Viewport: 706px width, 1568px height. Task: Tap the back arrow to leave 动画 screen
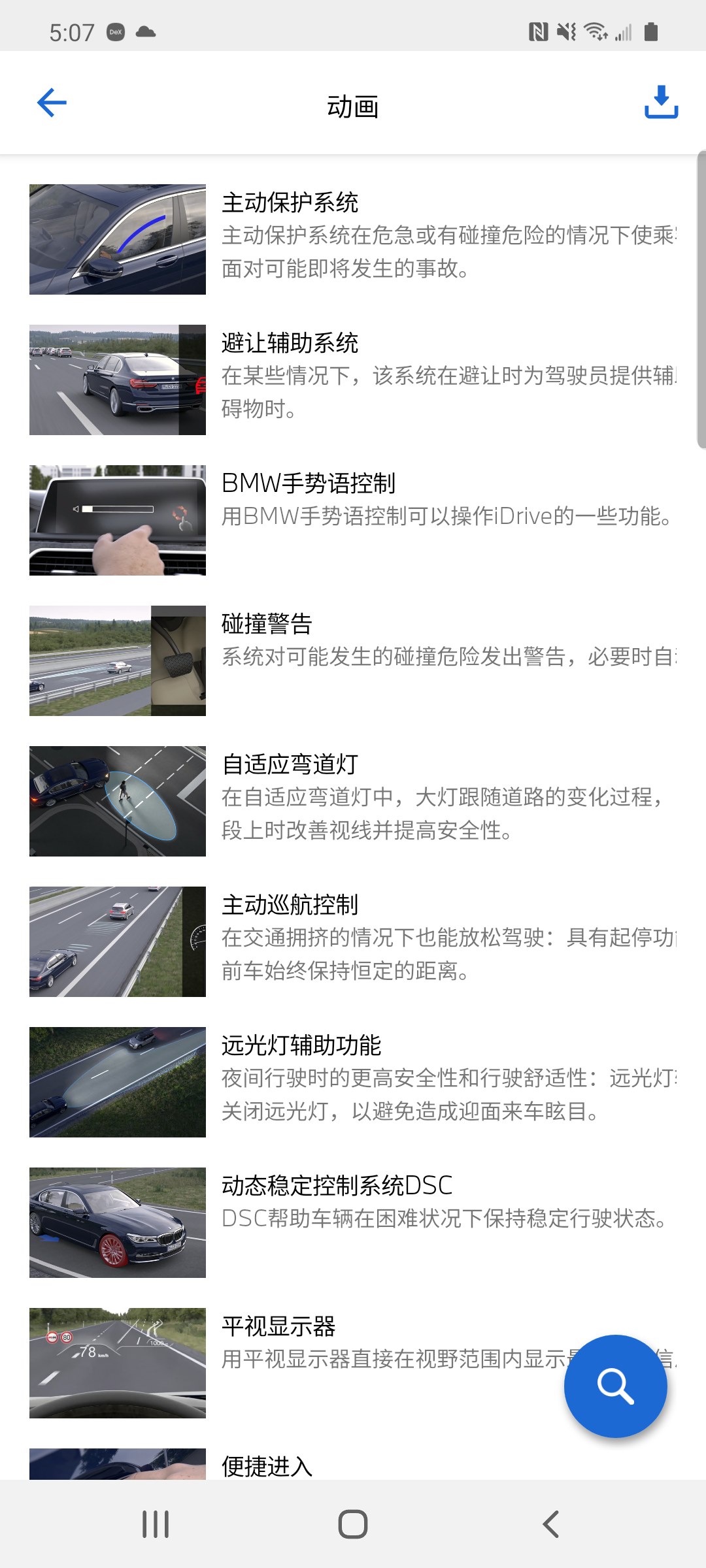coord(51,103)
